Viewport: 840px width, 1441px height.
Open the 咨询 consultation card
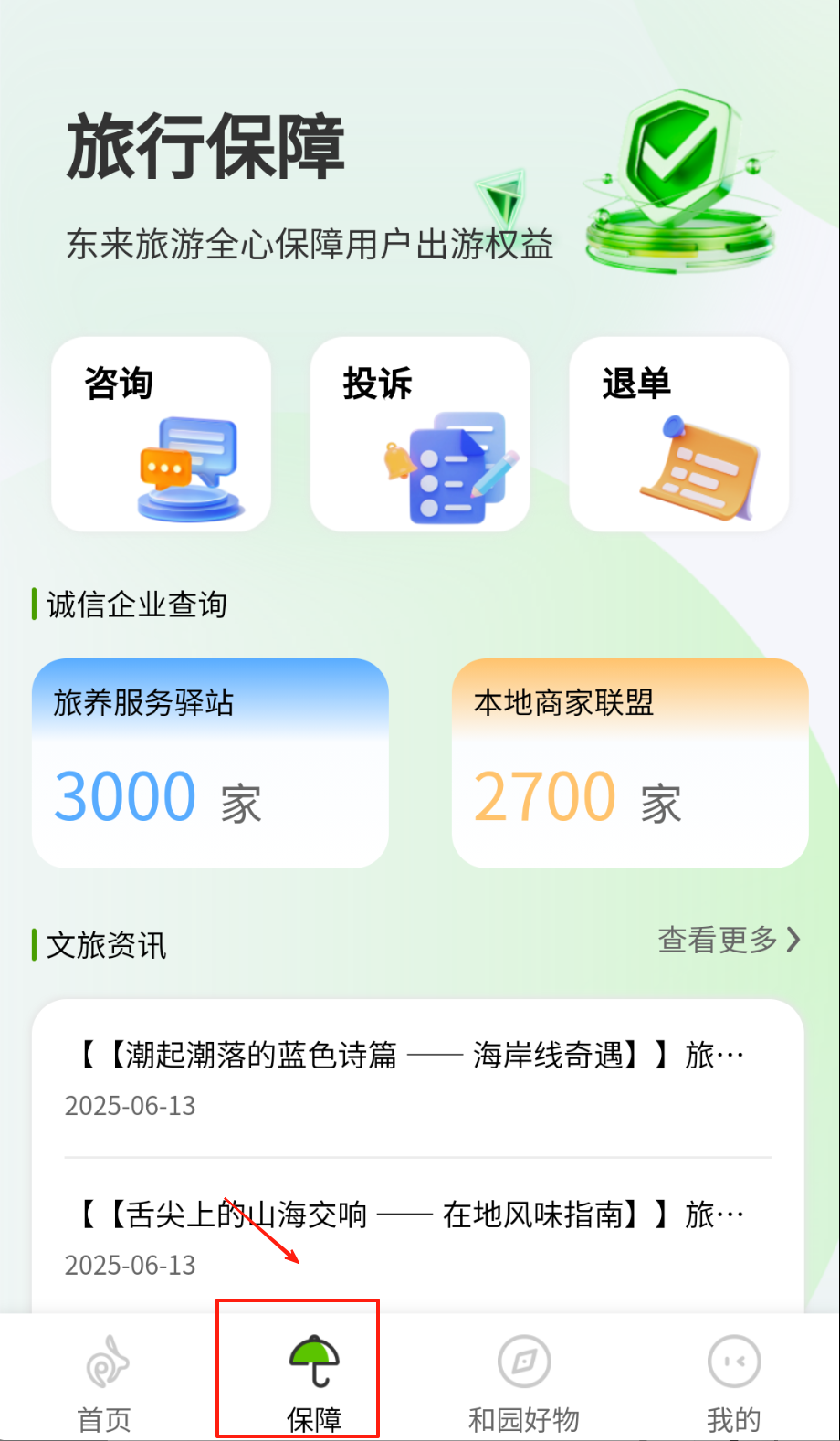[161, 435]
